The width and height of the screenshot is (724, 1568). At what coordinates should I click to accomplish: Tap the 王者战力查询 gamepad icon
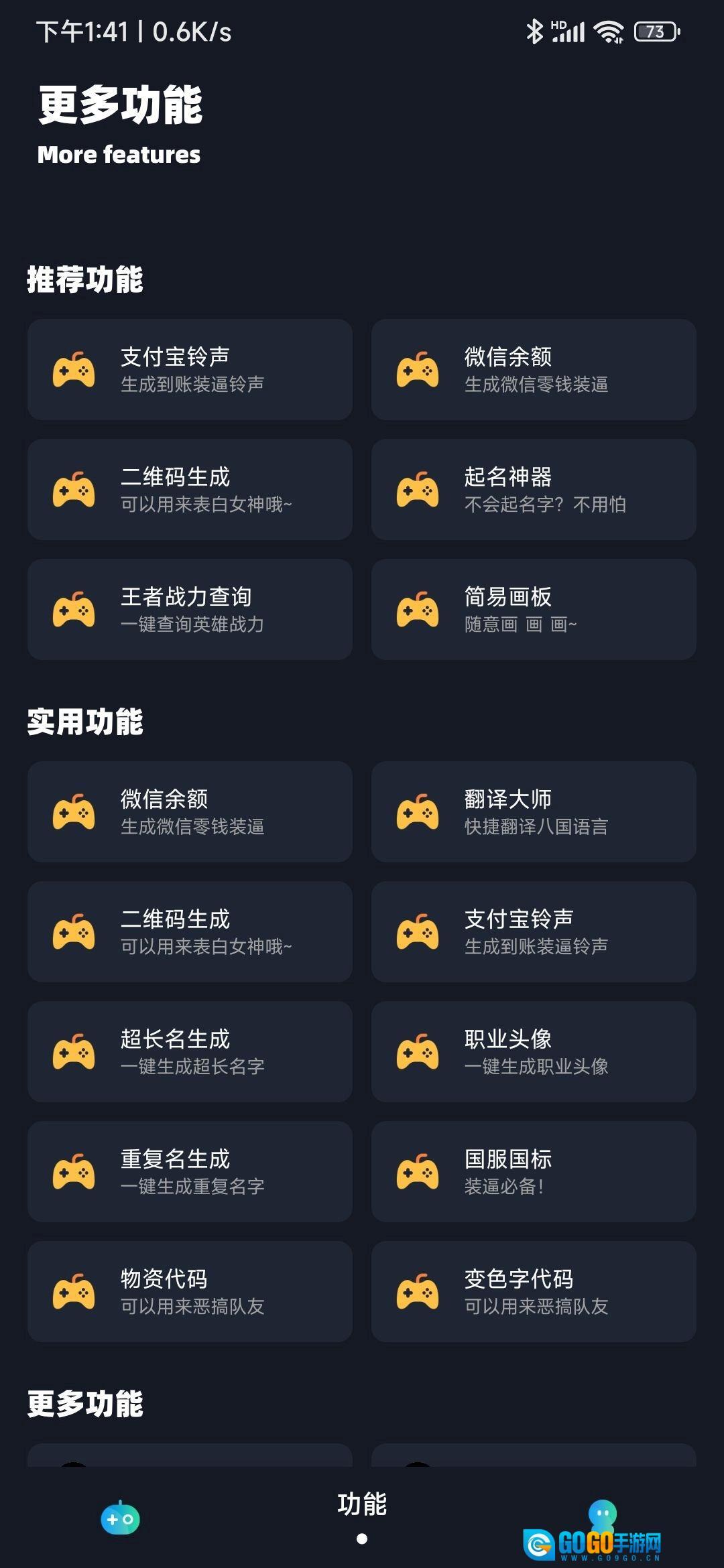pyautogui.click(x=74, y=608)
